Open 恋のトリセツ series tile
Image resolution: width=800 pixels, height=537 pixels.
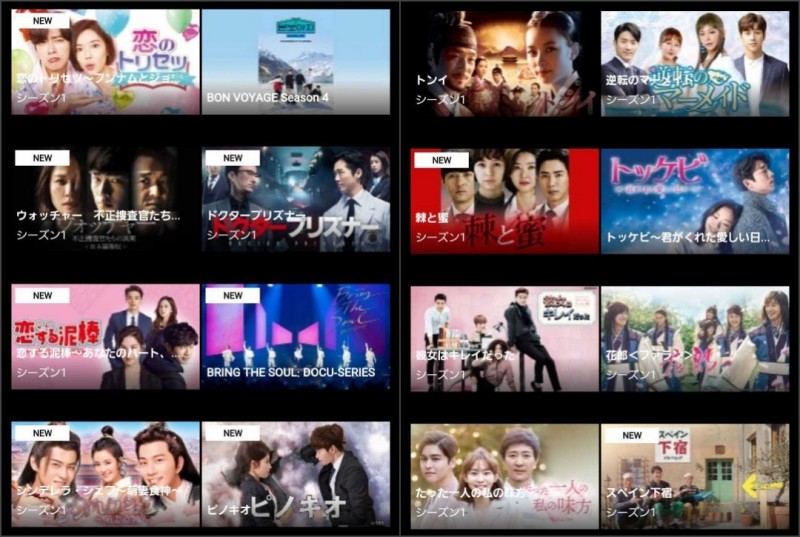pyautogui.click(x=105, y=62)
